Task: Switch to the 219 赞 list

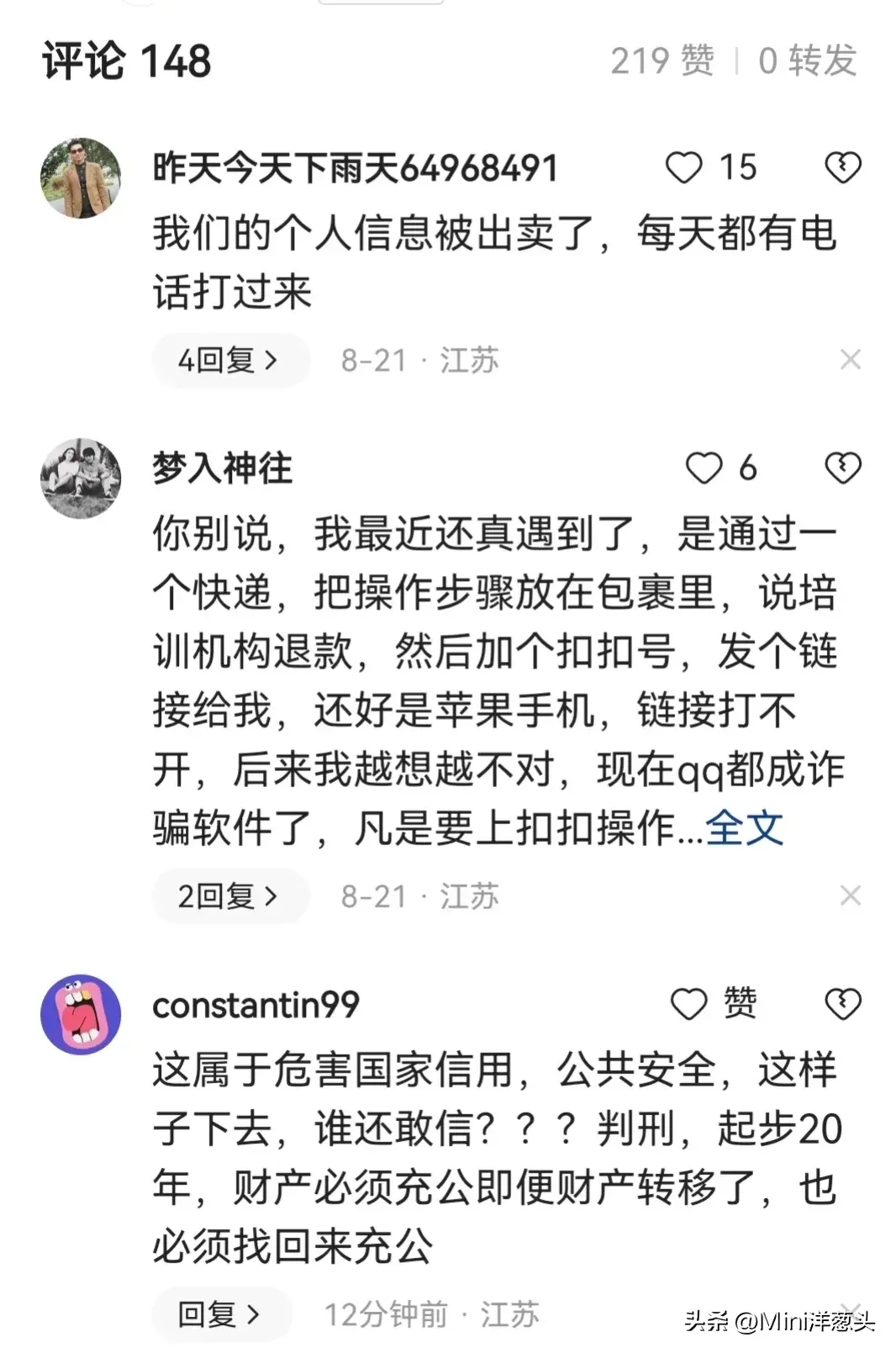Action: [661, 61]
